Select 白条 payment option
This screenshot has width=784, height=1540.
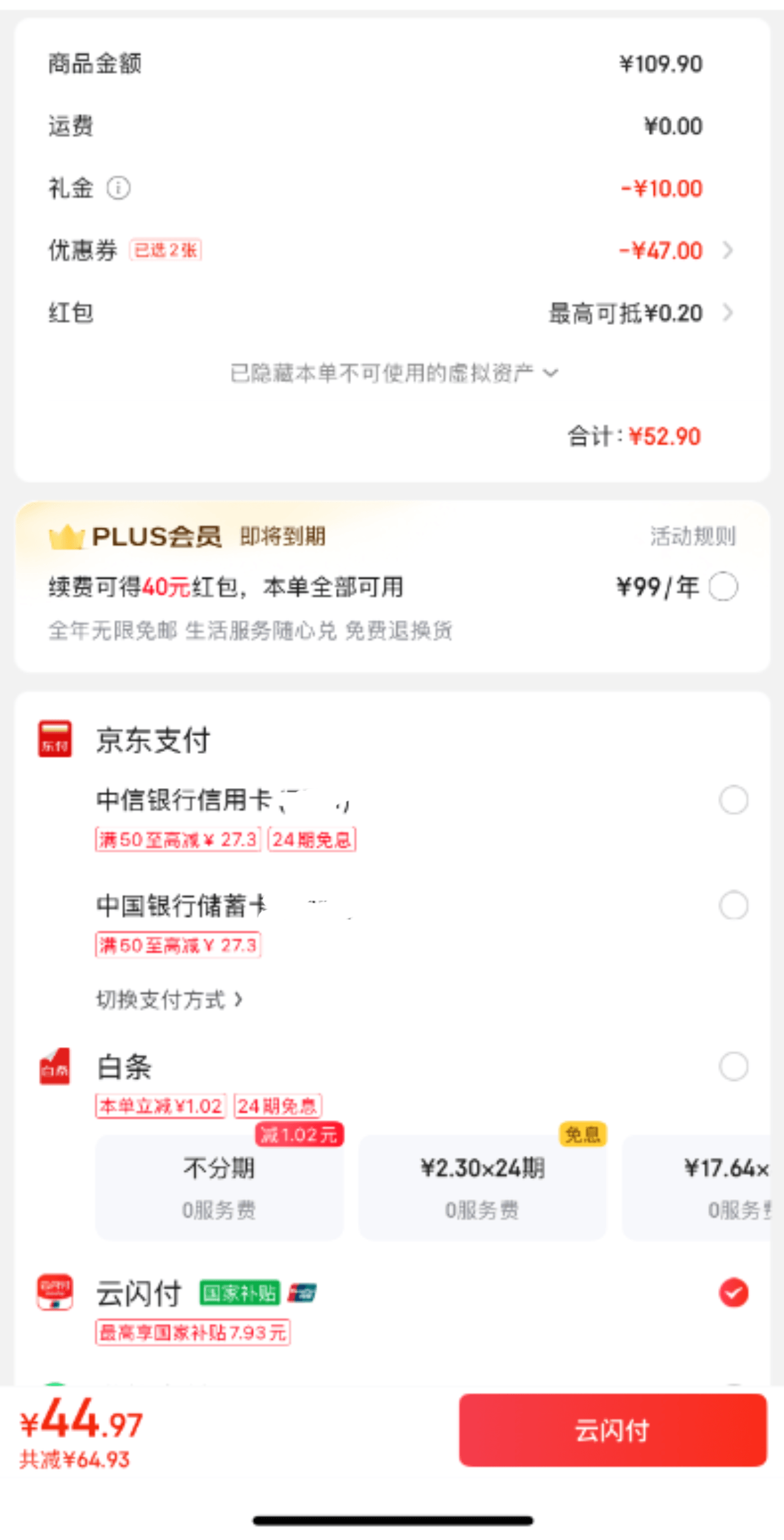(733, 1067)
